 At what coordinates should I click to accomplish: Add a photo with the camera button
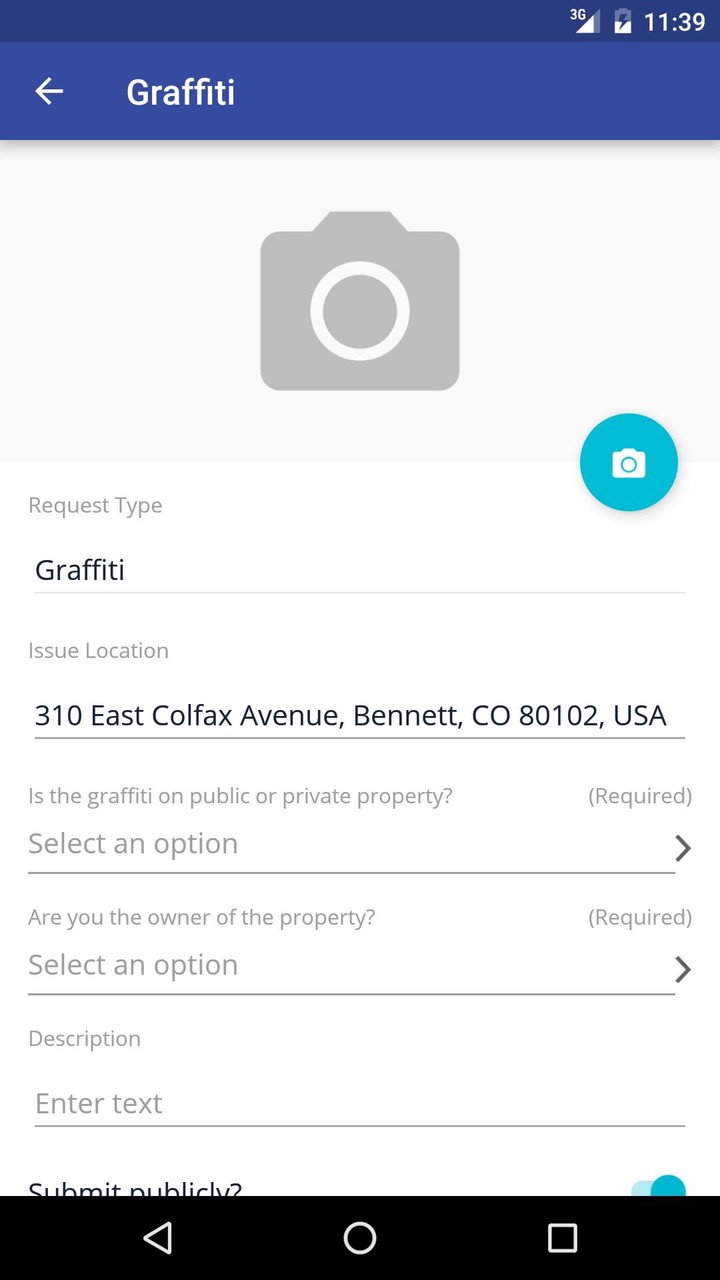(x=628, y=463)
